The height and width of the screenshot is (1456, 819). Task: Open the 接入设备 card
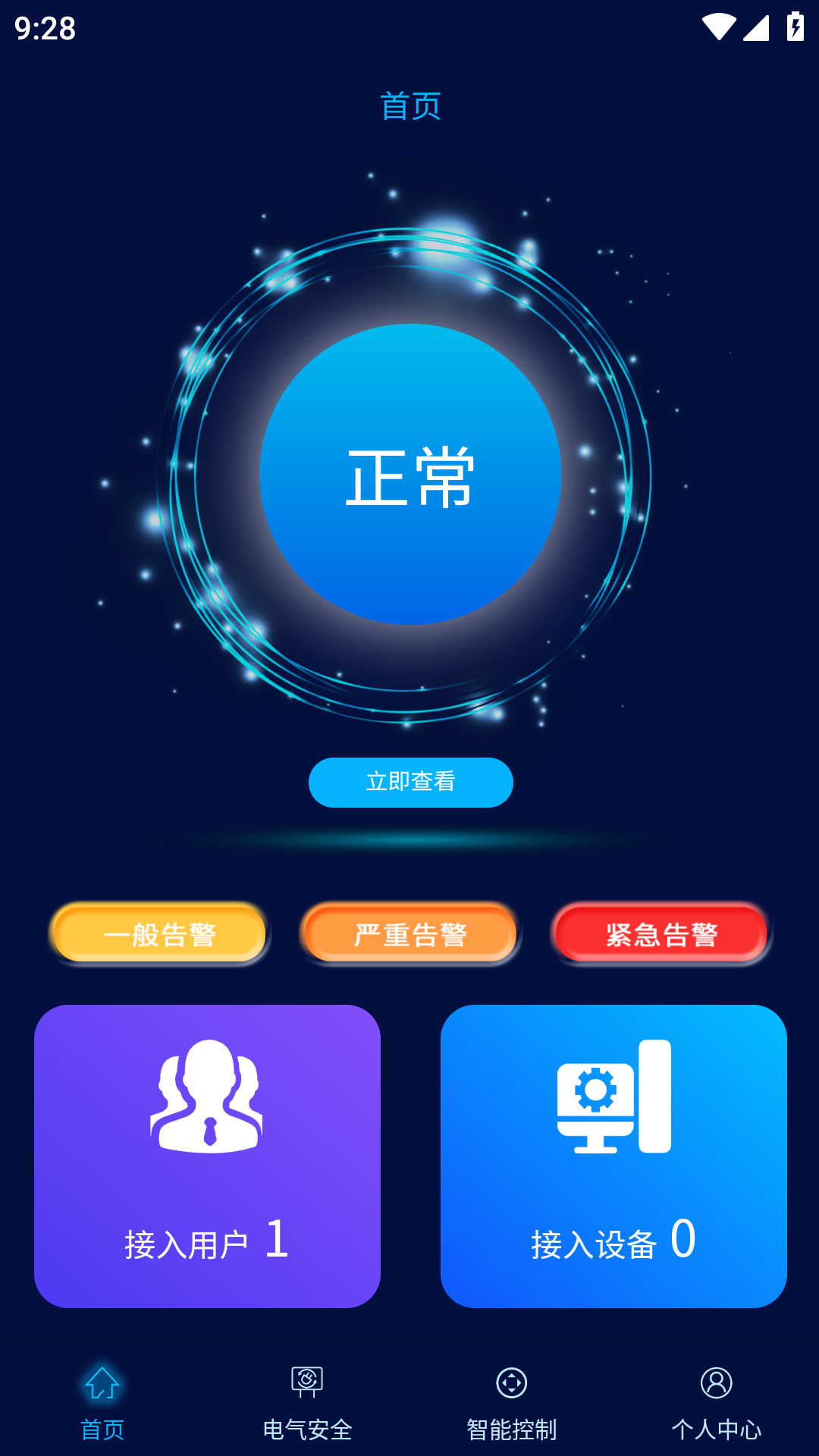(613, 1156)
